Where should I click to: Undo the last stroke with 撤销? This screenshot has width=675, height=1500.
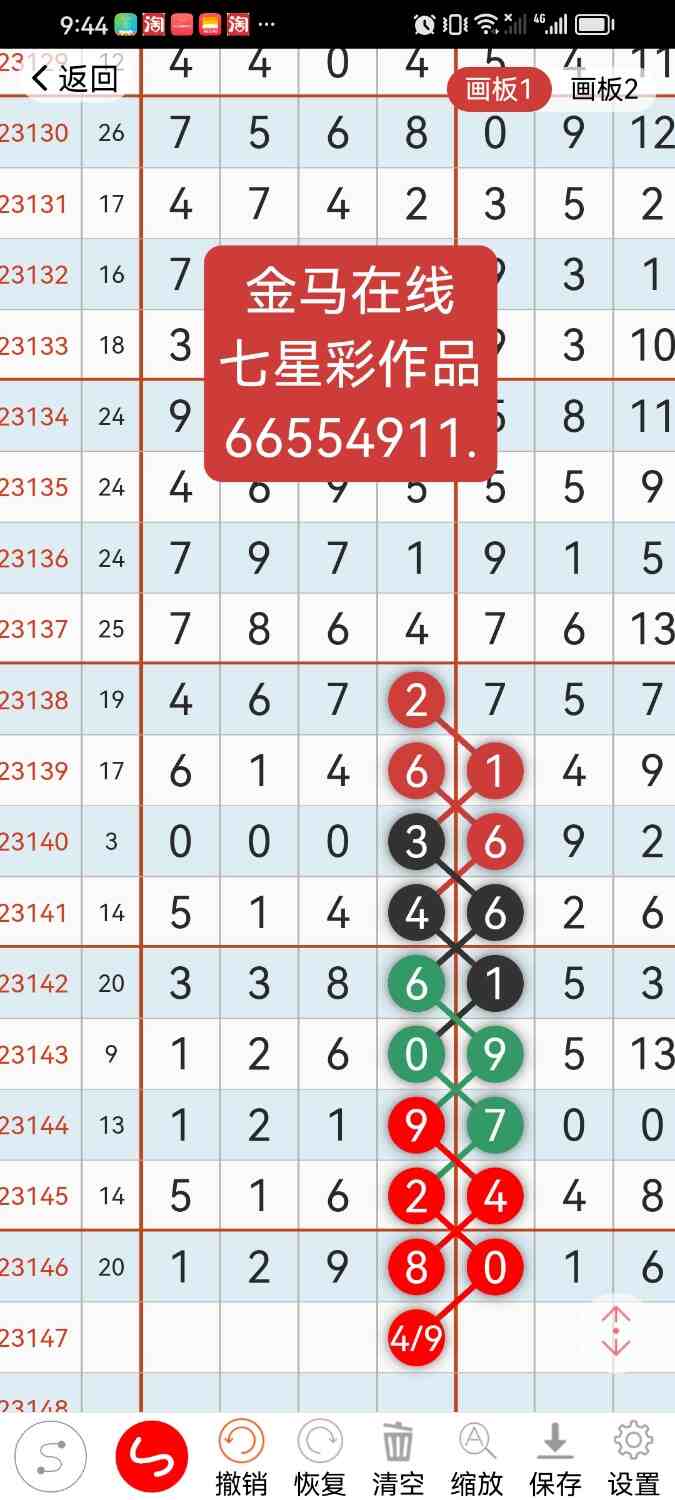tap(240, 1458)
